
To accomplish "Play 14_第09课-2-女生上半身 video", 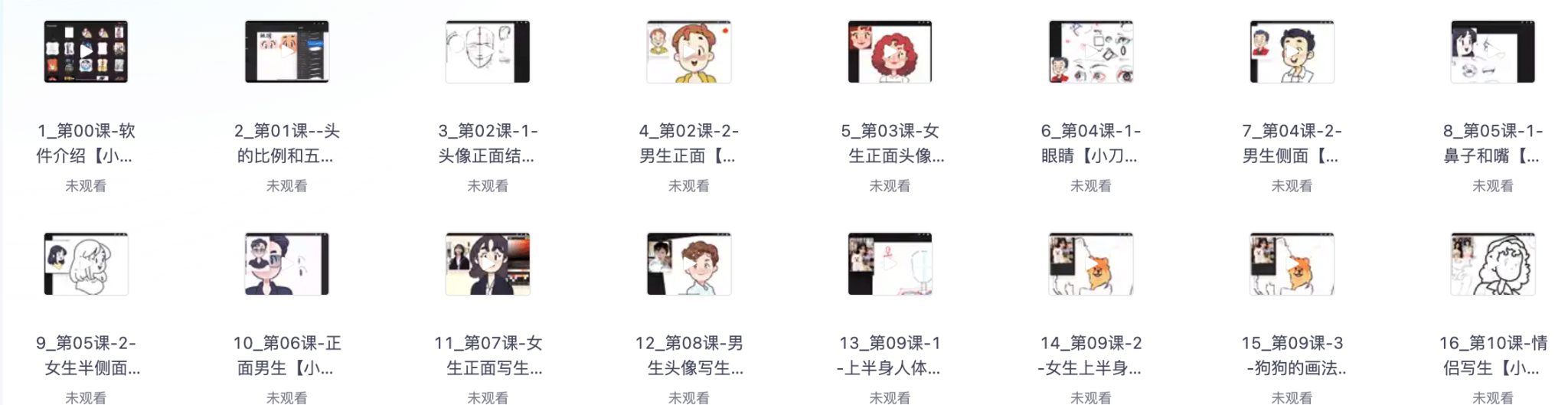I will 1090,264.
